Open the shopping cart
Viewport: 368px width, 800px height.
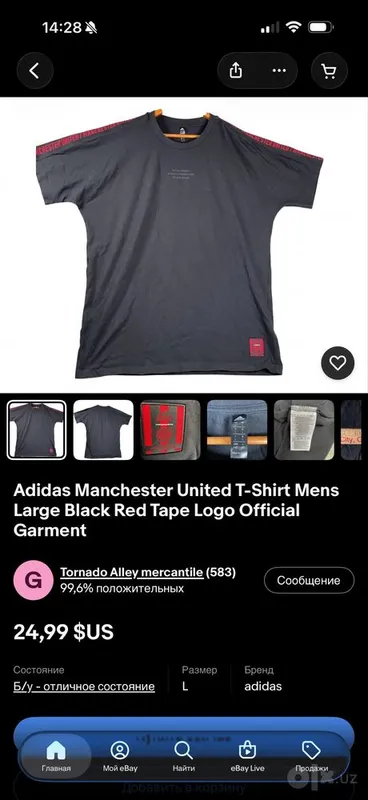(x=329, y=70)
